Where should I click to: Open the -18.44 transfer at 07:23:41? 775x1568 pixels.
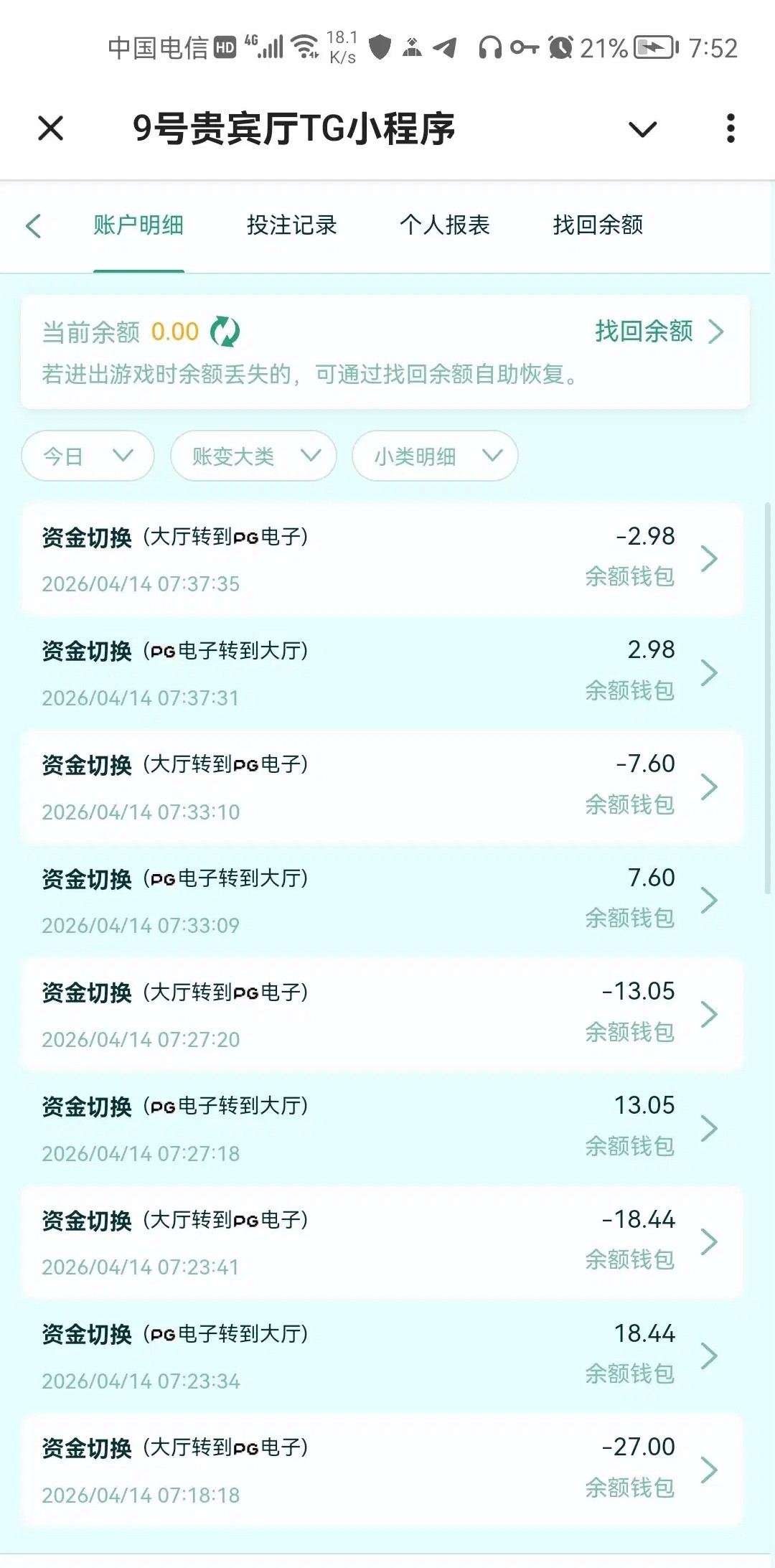click(382, 1242)
